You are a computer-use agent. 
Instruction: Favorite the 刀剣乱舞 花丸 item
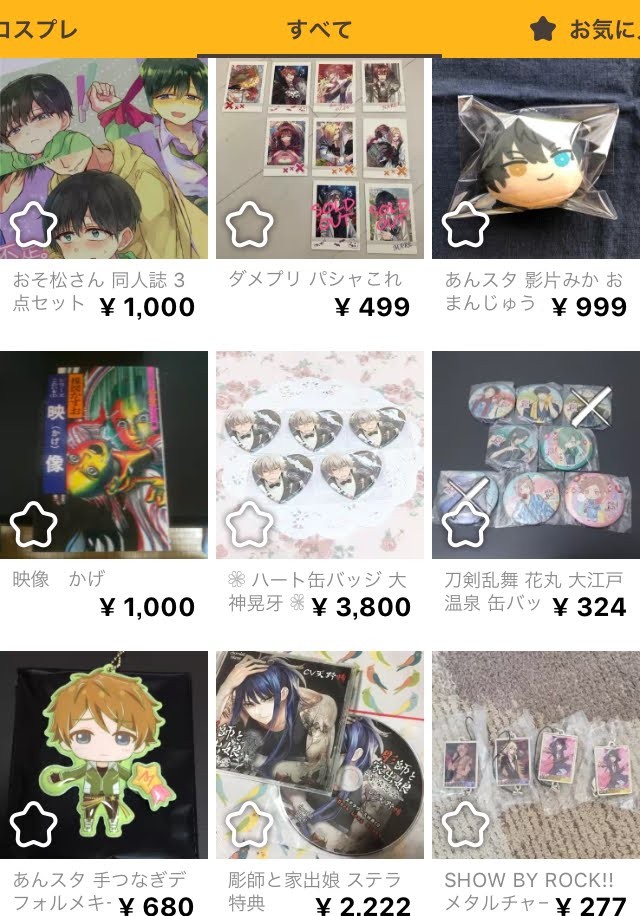[x=465, y=526]
